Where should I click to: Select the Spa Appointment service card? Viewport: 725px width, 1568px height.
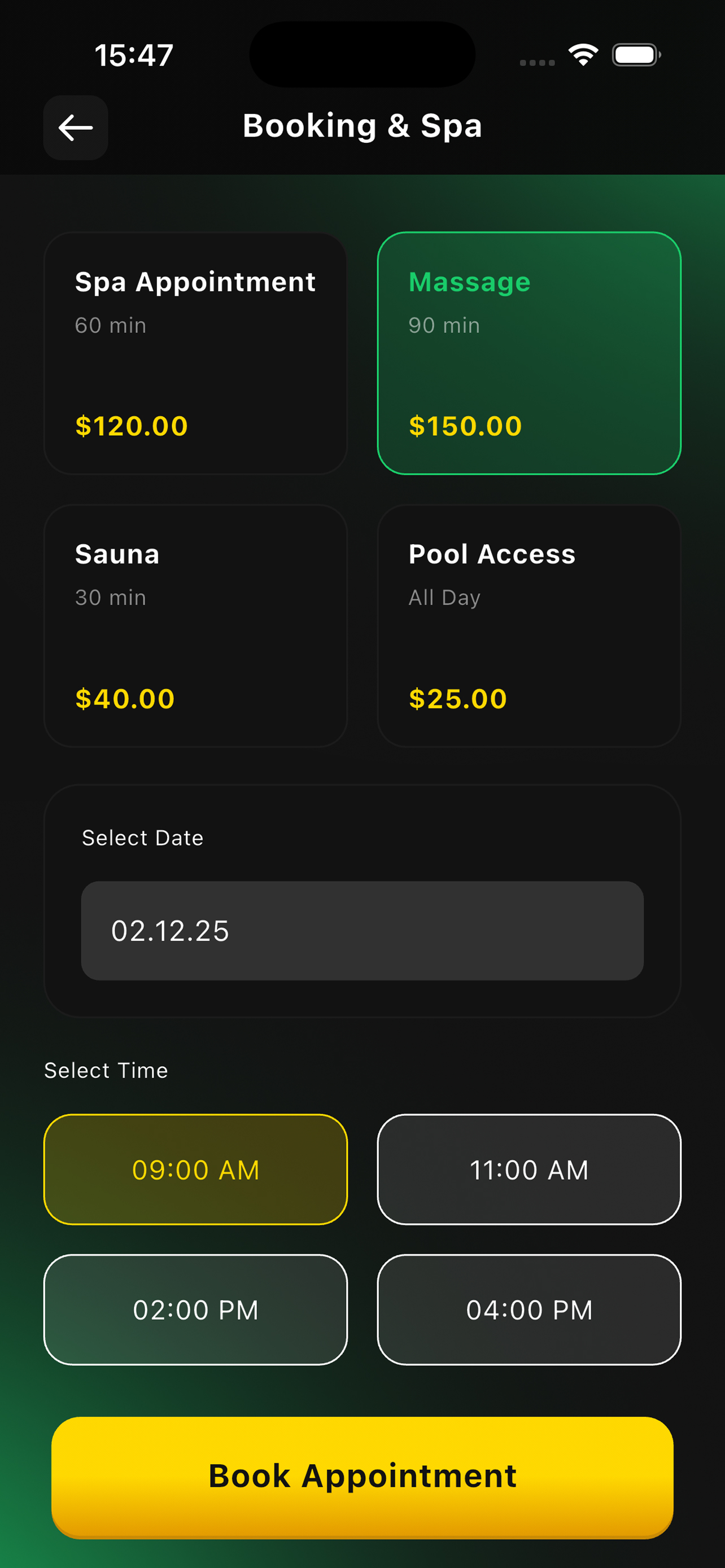(195, 352)
